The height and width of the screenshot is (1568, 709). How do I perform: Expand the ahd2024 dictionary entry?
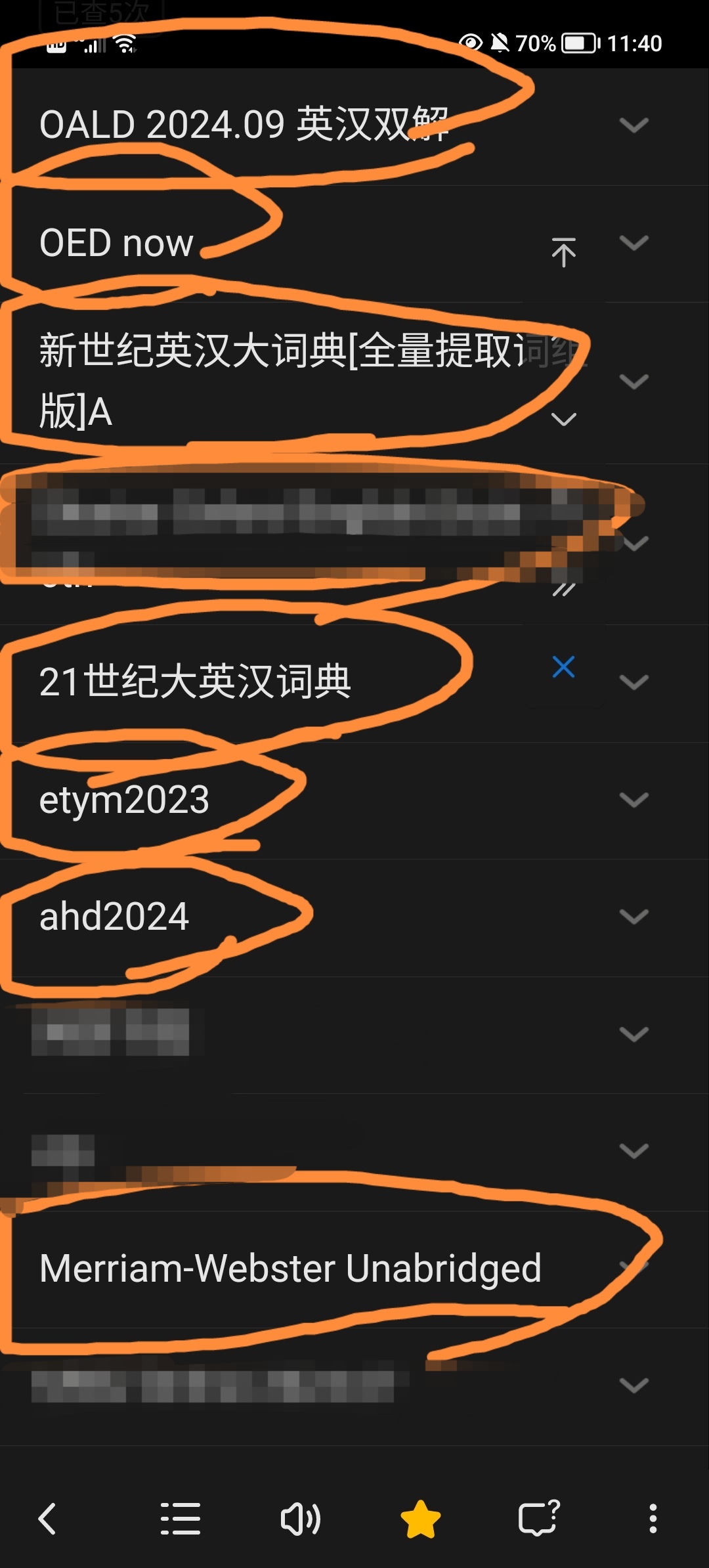click(x=634, y=917)
